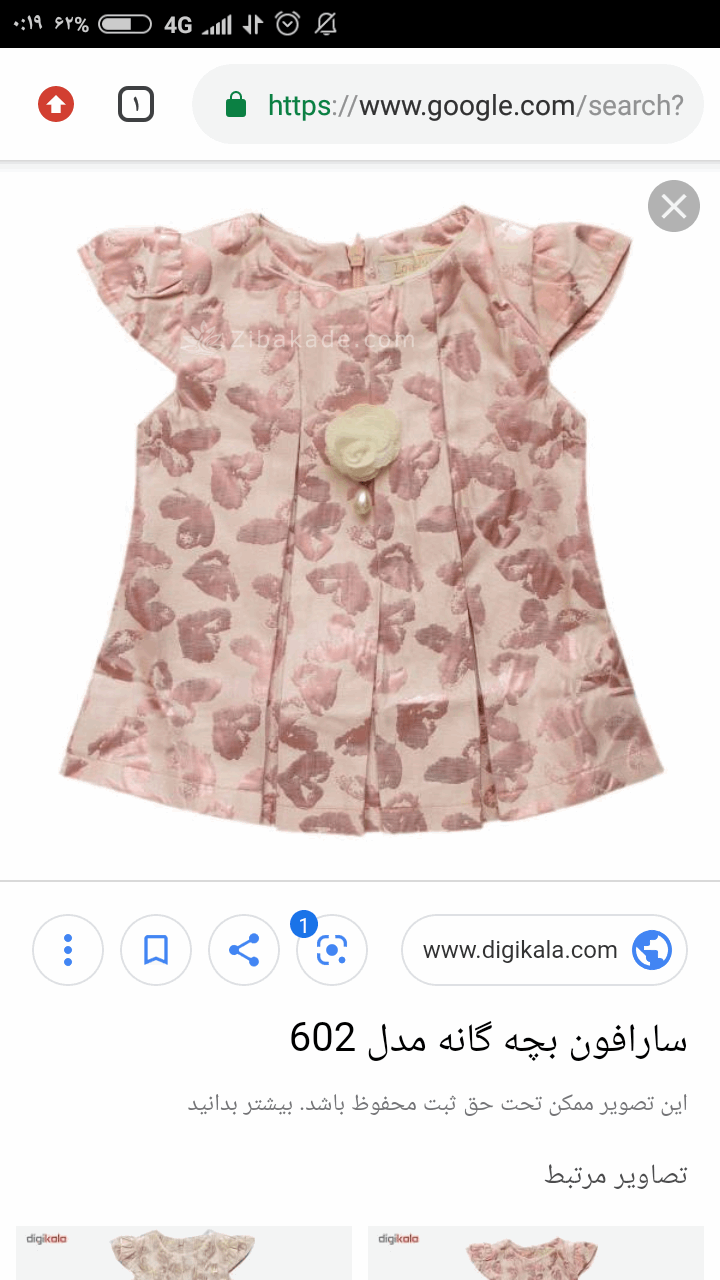
Task: Tap the red upload arrow icon
Action: click(x=56, y=104)
